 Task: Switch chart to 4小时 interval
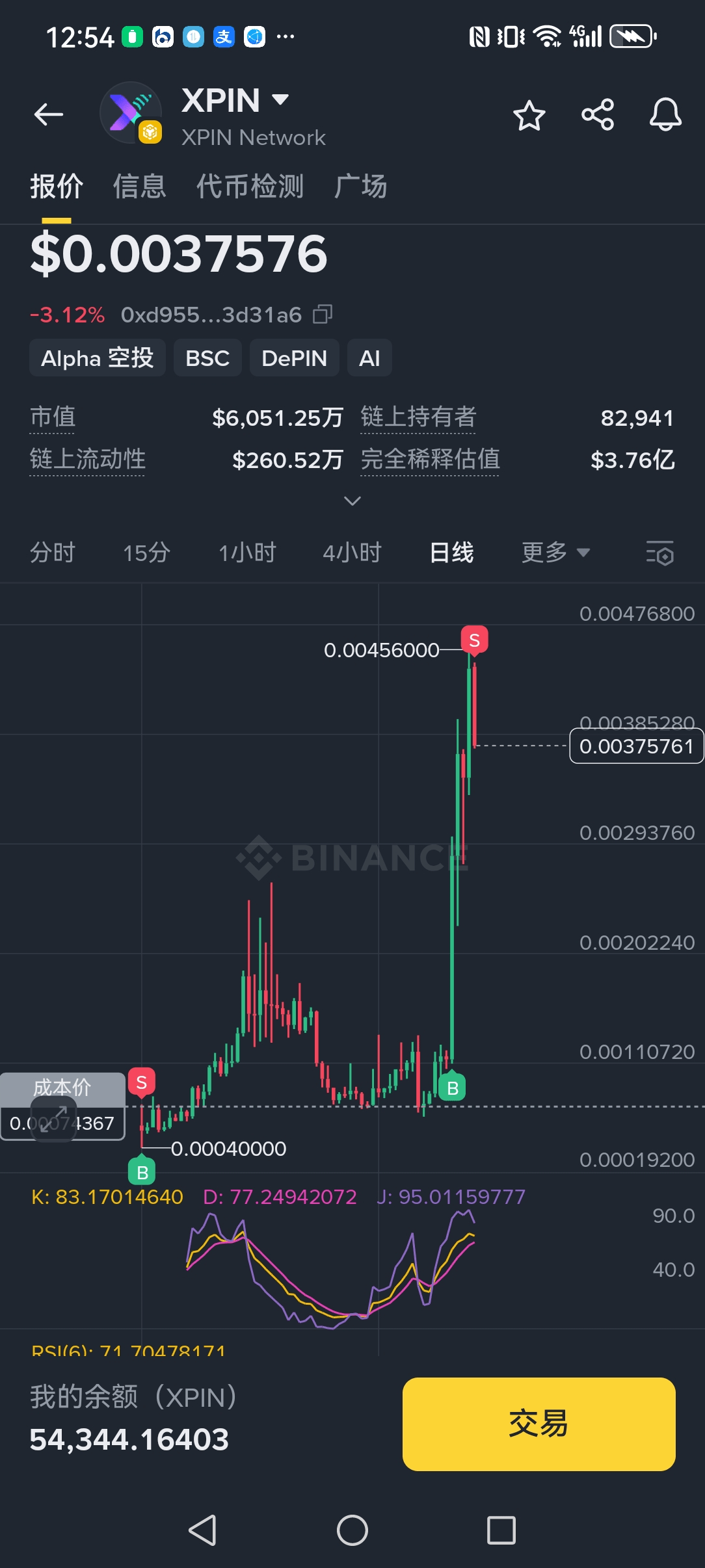352,553
